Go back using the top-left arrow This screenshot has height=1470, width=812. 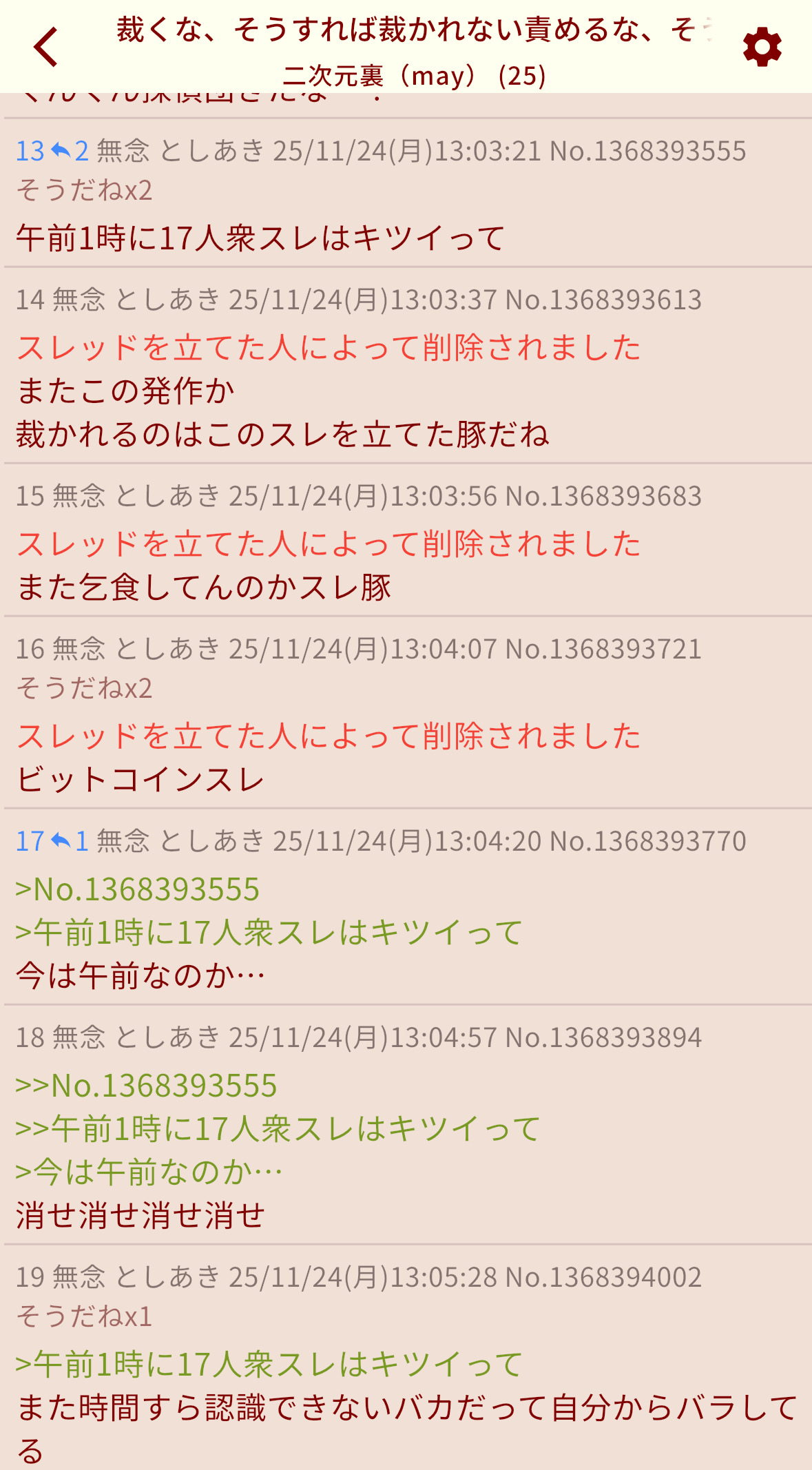[x=46, y=47]
